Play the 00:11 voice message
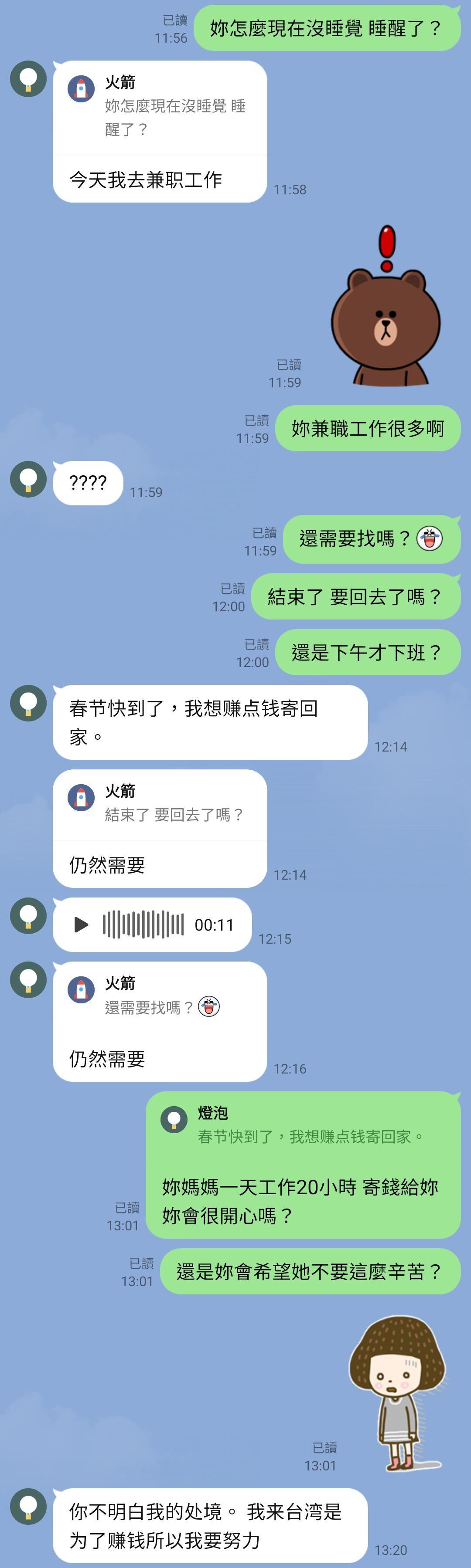The height and width of the screenshot is (1568, 471). click(x=82, y=925)
